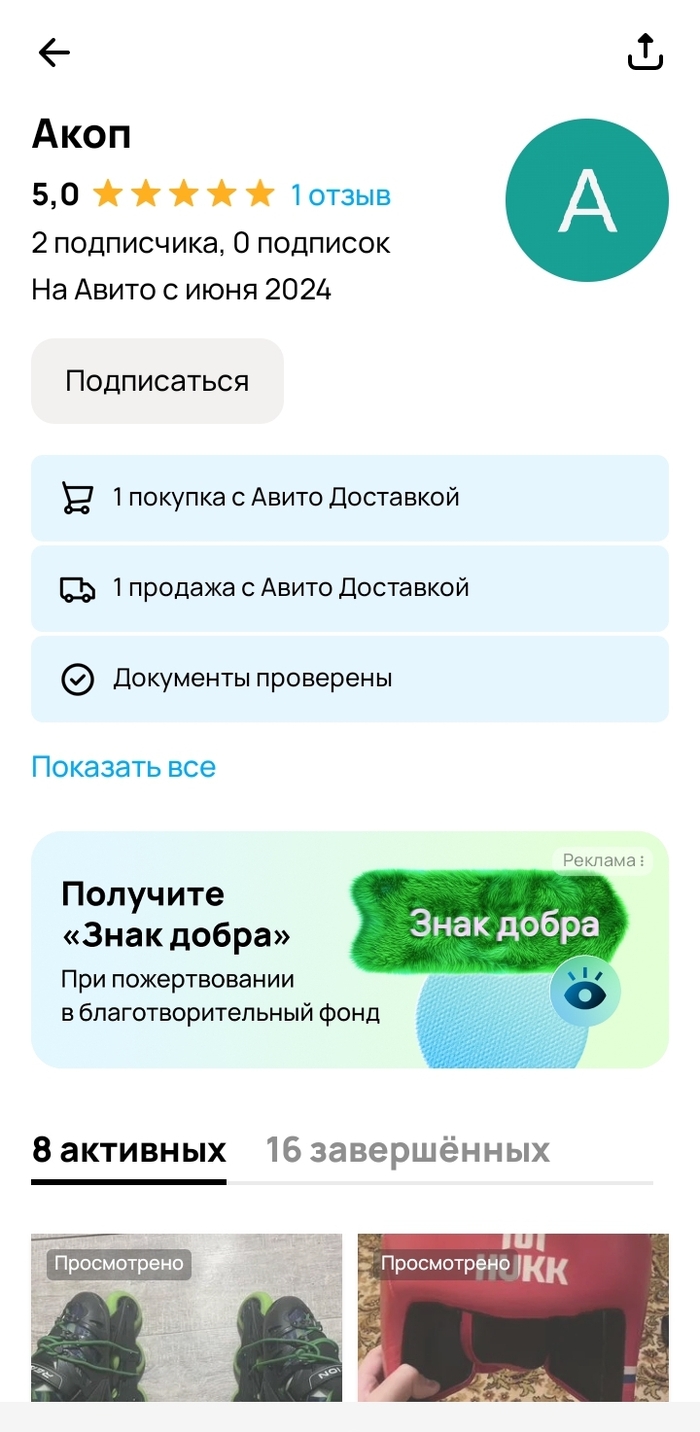Open the "1 отзыв" reviews link
The height and width of the screenshot is (1432, 700).
pyautogui.click(x=340, y=195)
